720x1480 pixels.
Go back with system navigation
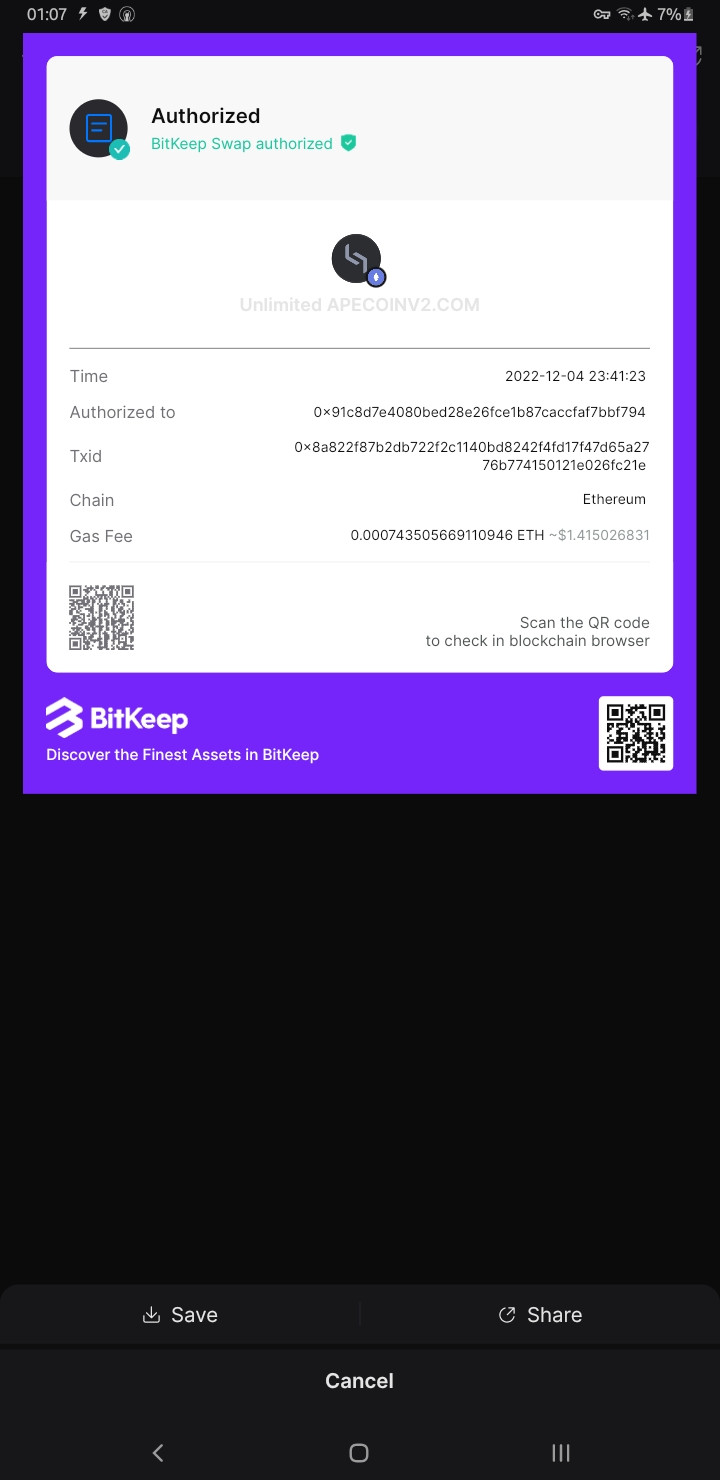157,1453
